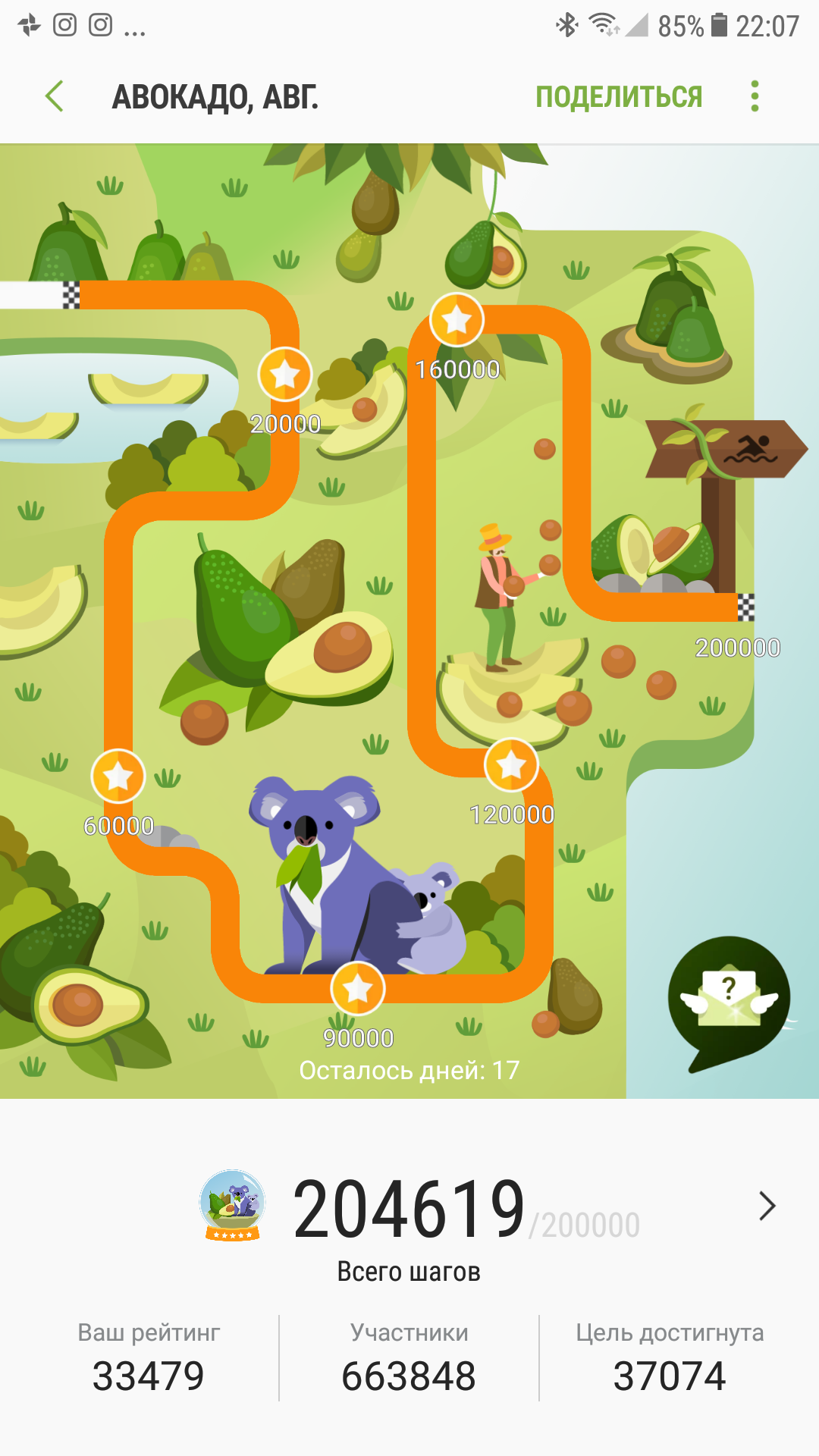Tap the 60000 star milestone
The width and height of the screenshot is (819, 1456).
coord(118,776)
